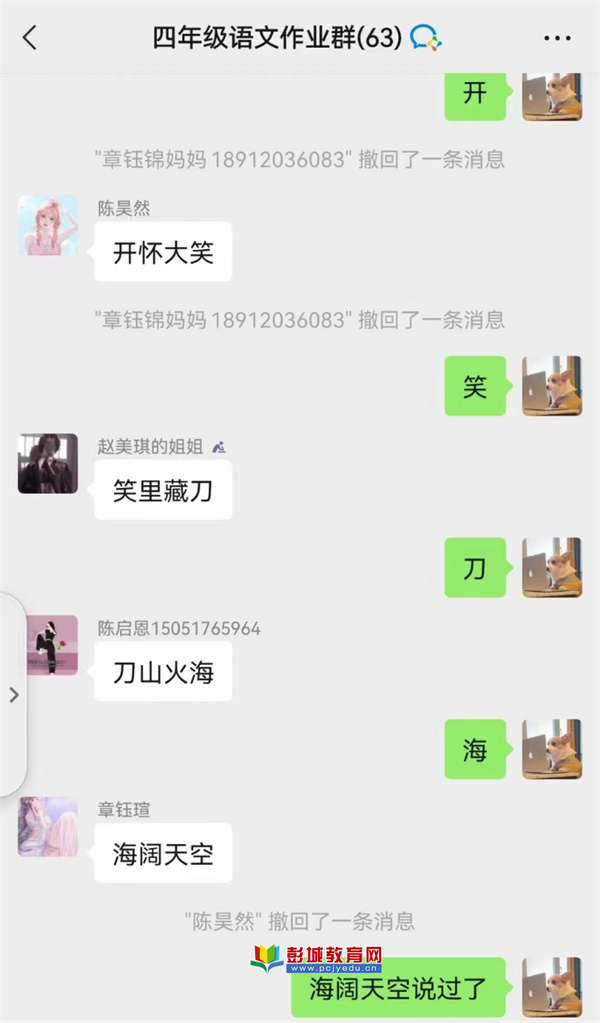Select the 海阔天空 message from 章钰瑄
The height and width of the screenshot is (1023, 600).
click(163, 854)
